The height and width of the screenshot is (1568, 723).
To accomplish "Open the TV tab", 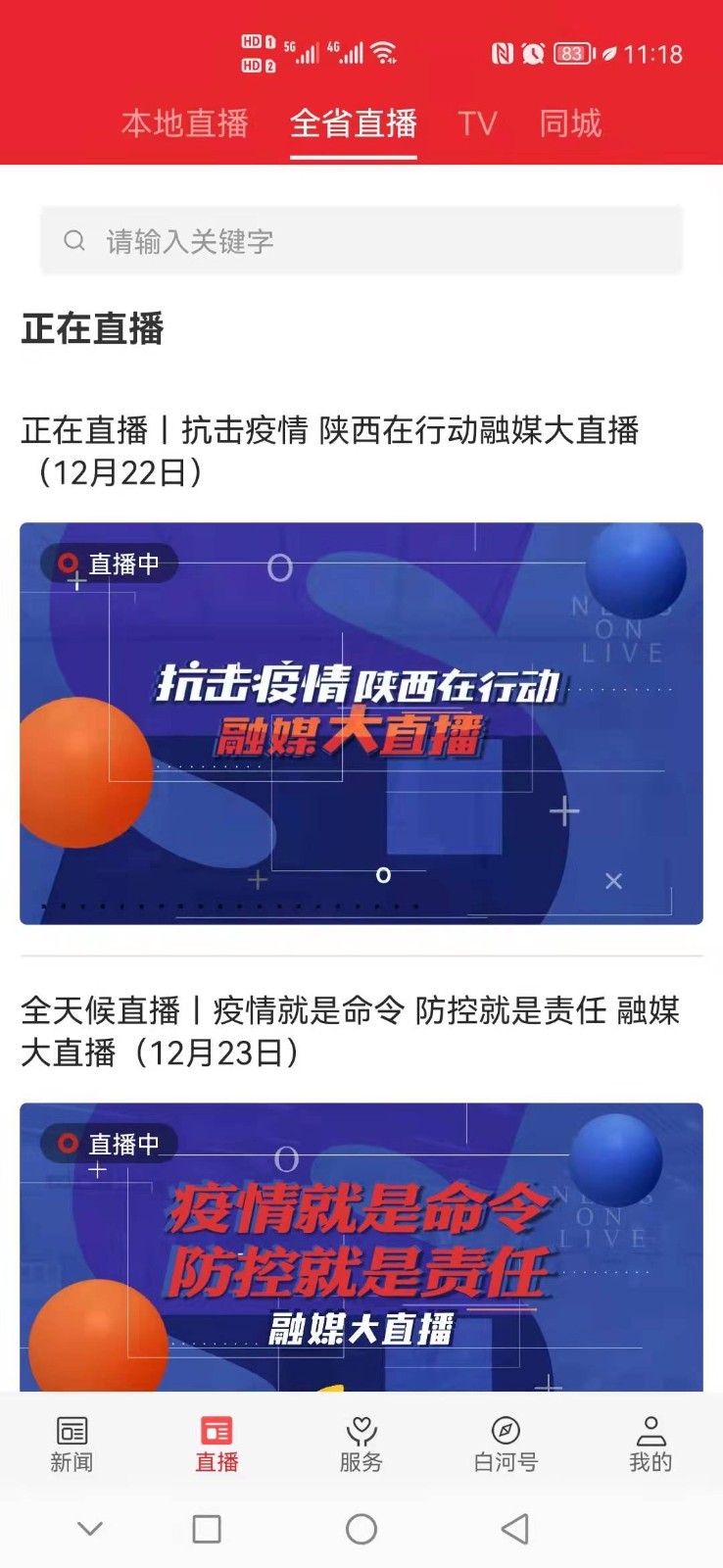I will 477,123.
